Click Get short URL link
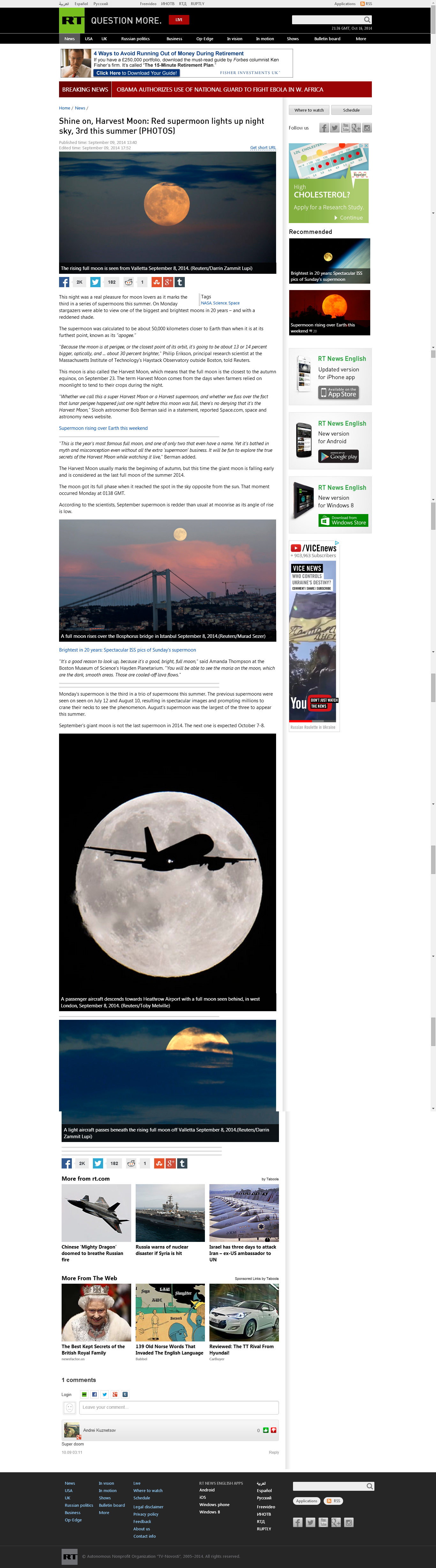436x1568 pixels. coord(262,148)
